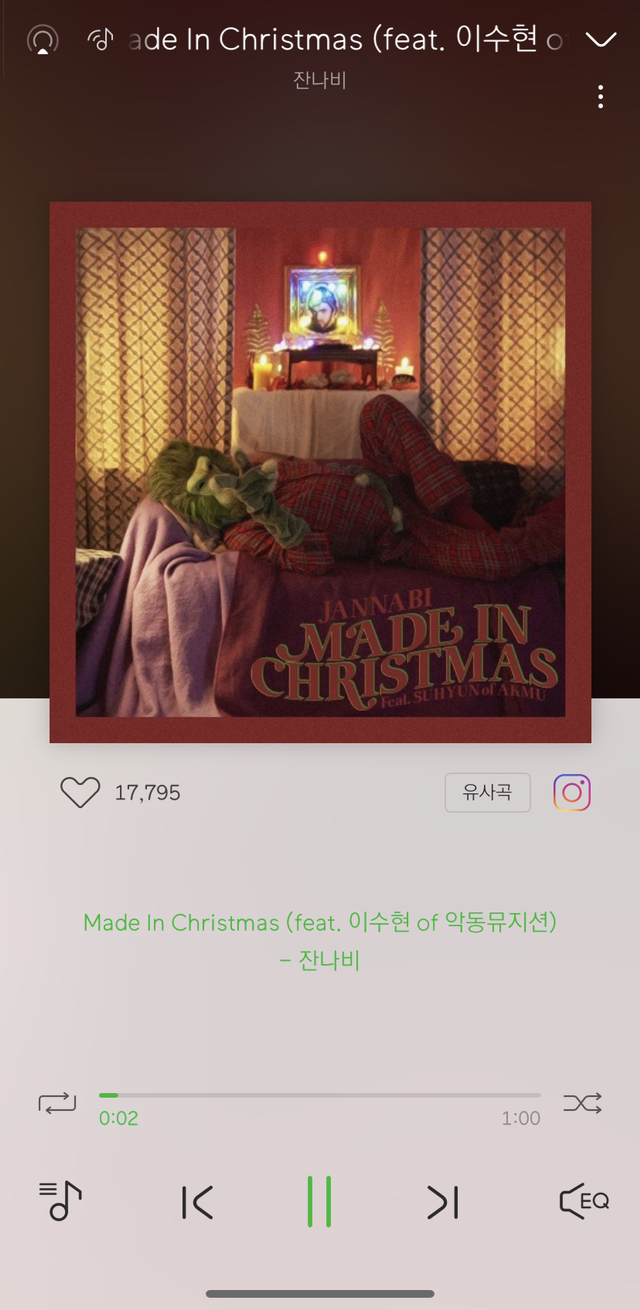
Task: Open the audio output device icon
Action: (x=42, y=40)
